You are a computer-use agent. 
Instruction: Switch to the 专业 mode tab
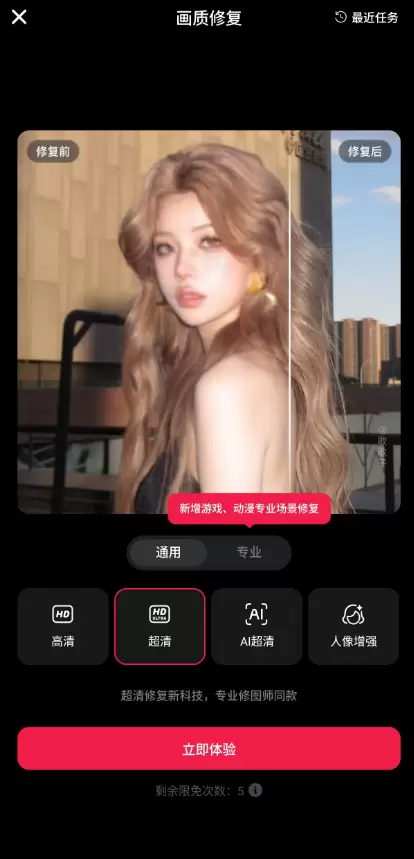pyautogui.click(x=249, y=552)
